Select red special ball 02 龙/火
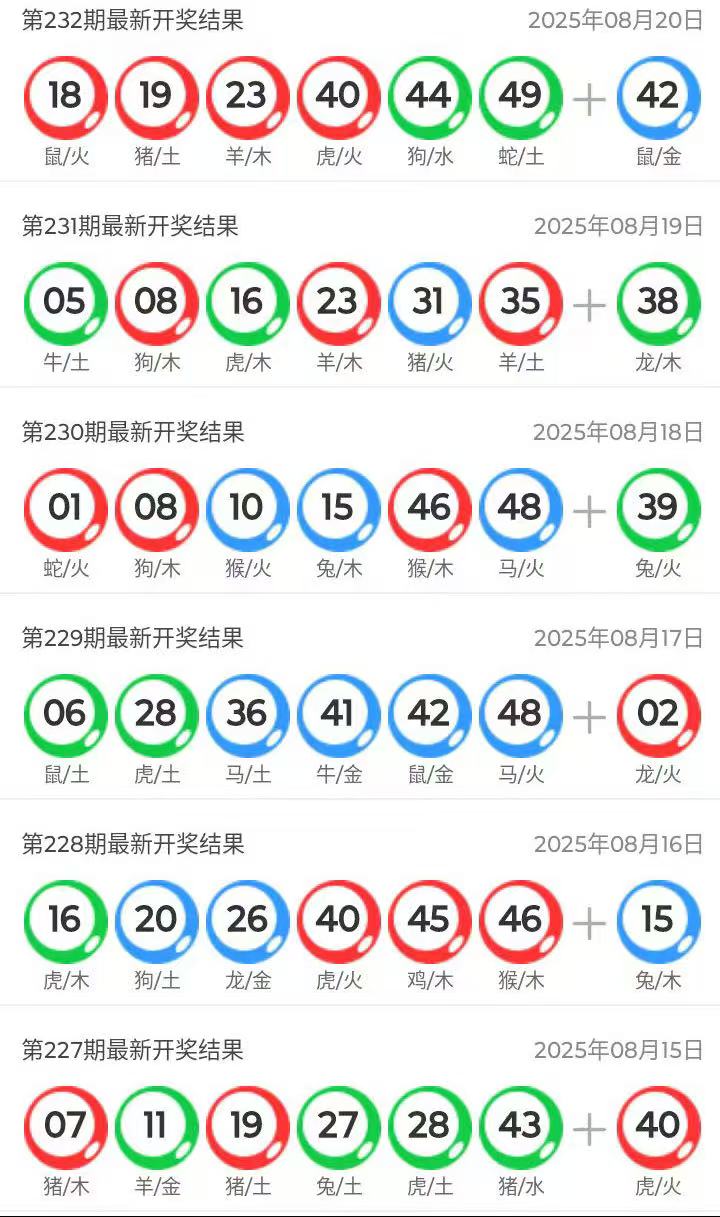Image resolution: width=720 pixels, height=1217 pixels. 657,715
